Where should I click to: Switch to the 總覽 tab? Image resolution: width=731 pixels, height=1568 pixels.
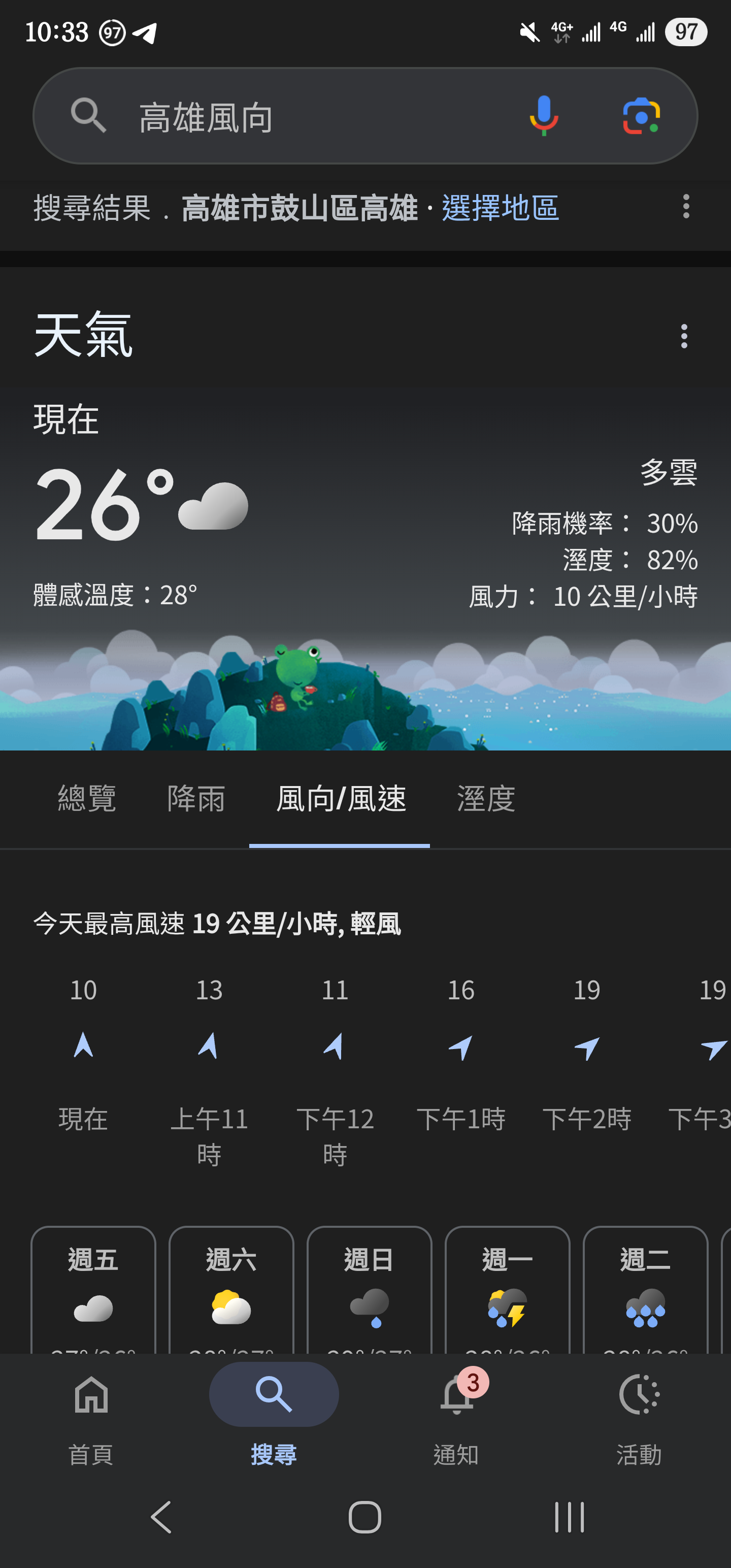87,799
